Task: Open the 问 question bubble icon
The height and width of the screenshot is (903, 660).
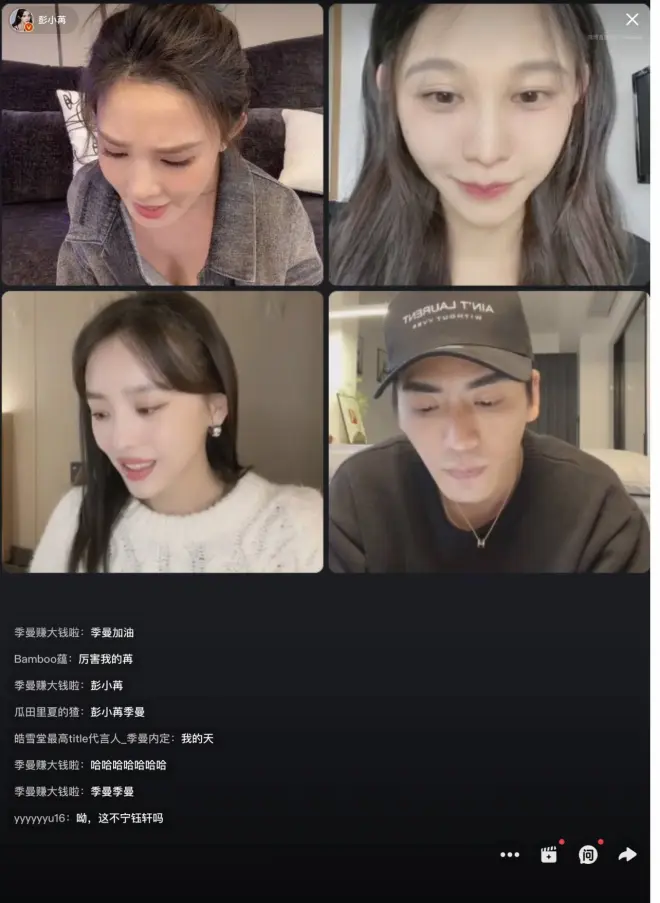Action: tap(589, 855)
